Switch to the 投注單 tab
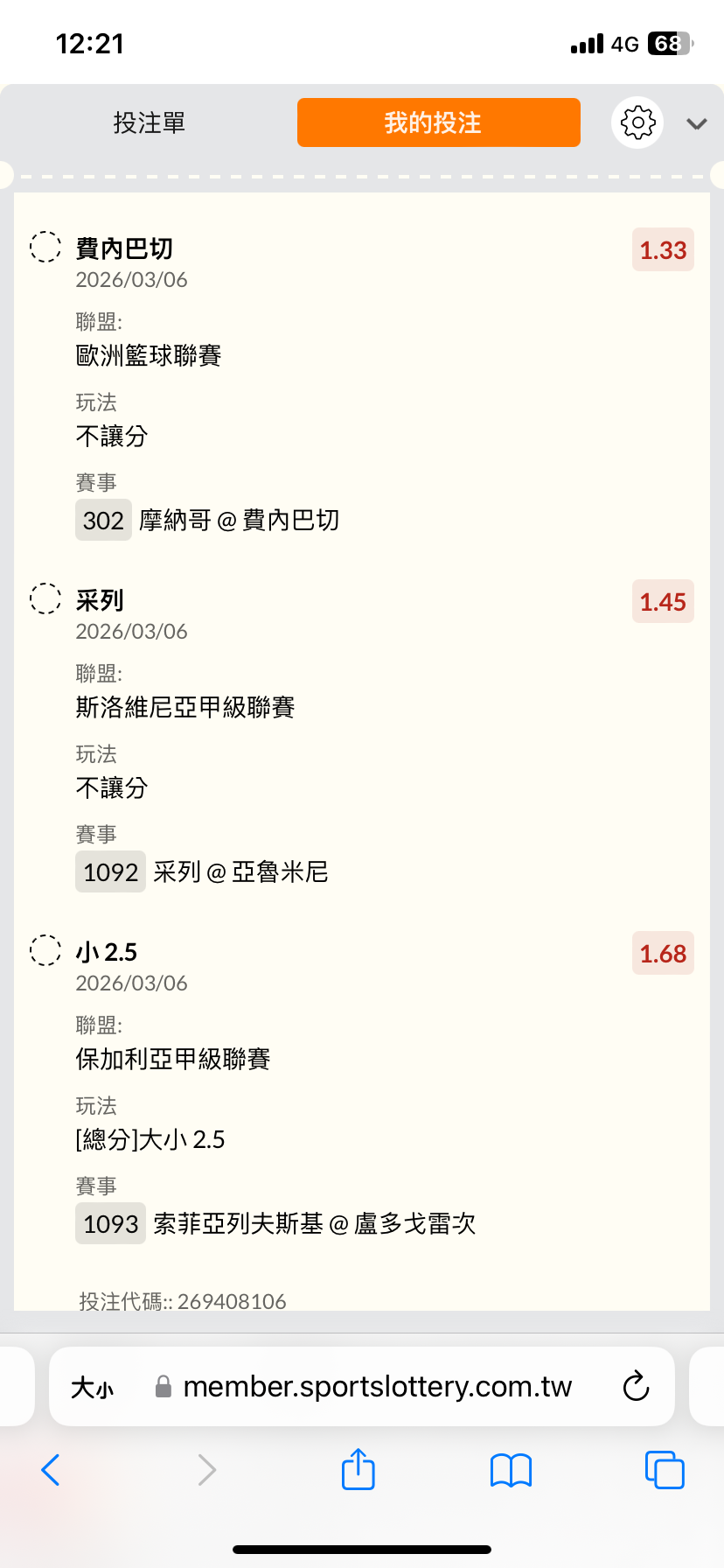The height and width of the screenshot is (1568, 724). tap(150, 123)
